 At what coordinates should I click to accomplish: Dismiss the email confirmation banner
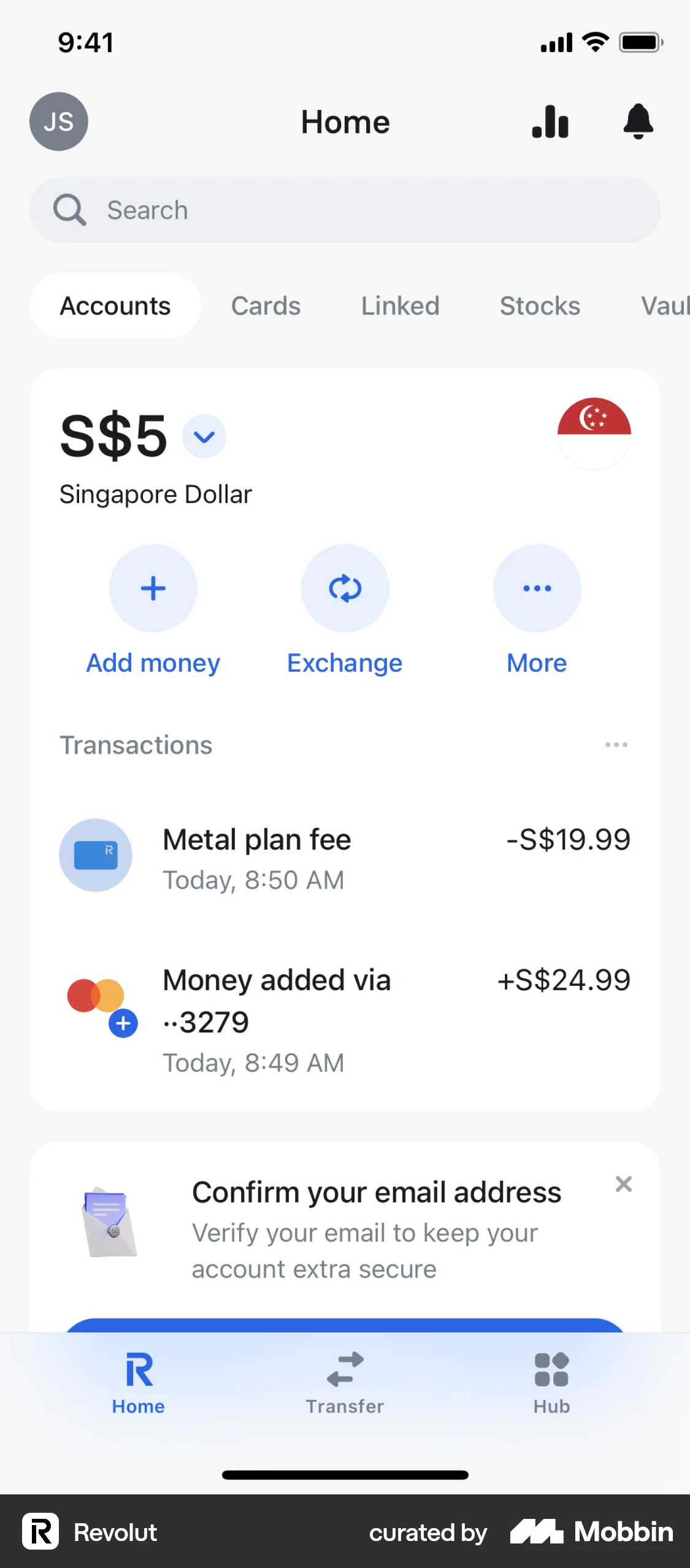tap(623, 1184)
